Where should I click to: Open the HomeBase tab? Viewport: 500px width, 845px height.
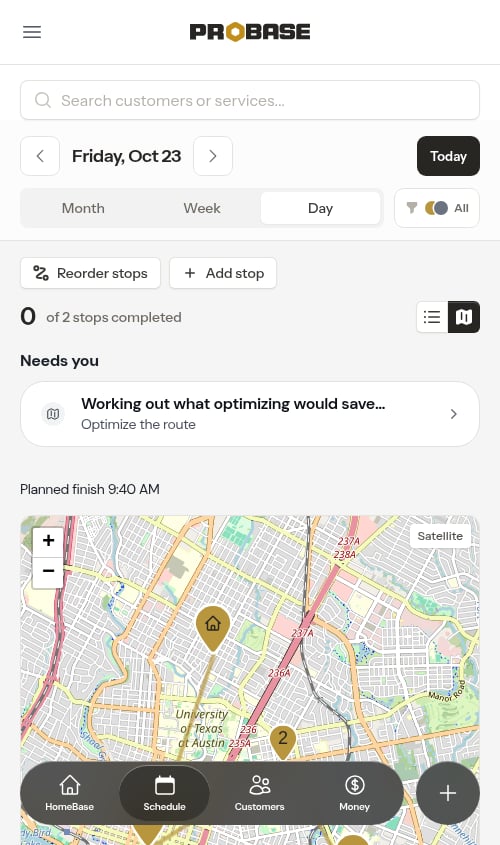point(70,793)
